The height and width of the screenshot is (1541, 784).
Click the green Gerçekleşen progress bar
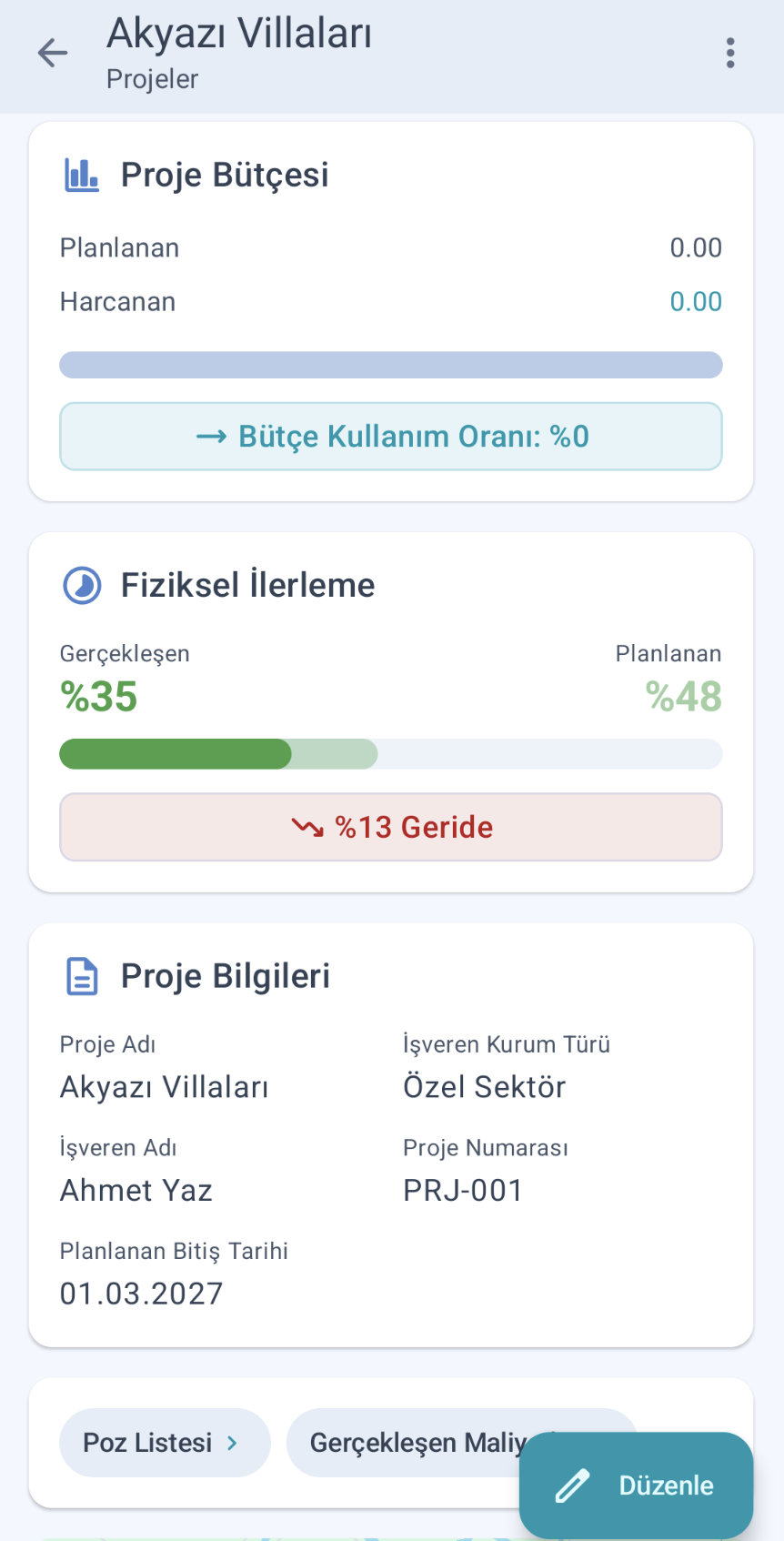(173, 753)
